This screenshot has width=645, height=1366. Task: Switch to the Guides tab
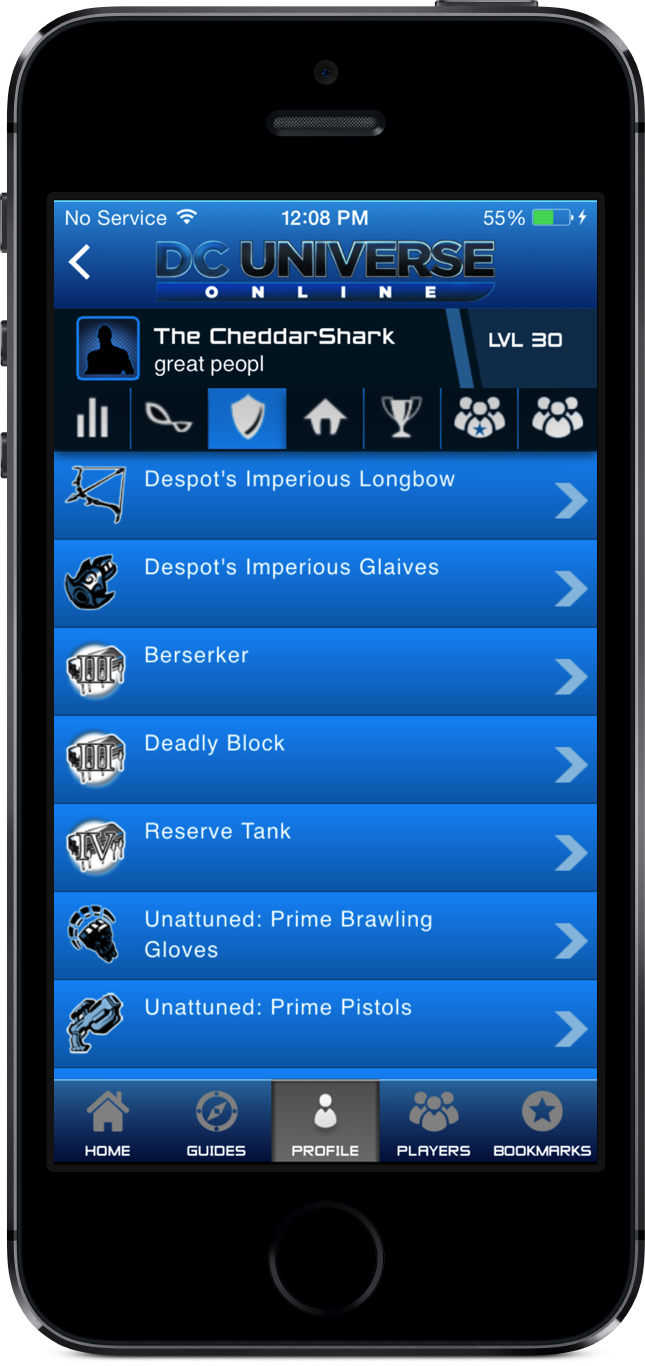coord(216,1122)
